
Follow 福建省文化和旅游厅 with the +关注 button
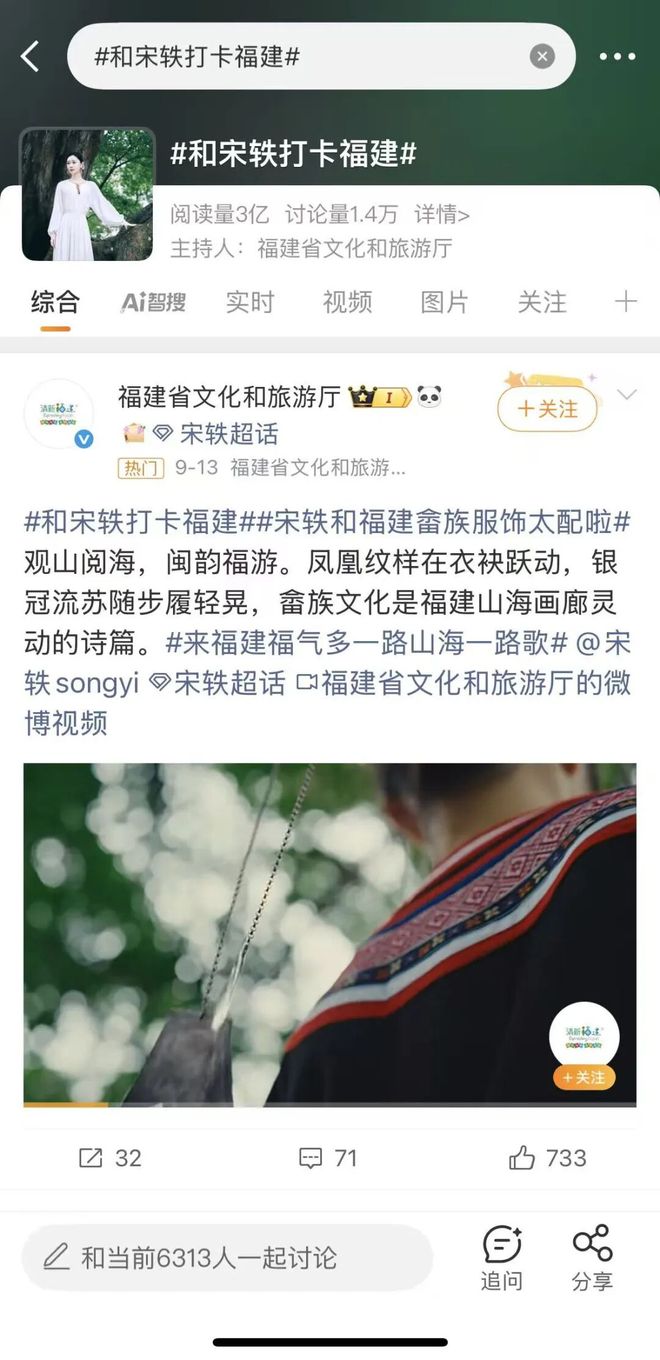click(x=547, y=409)
